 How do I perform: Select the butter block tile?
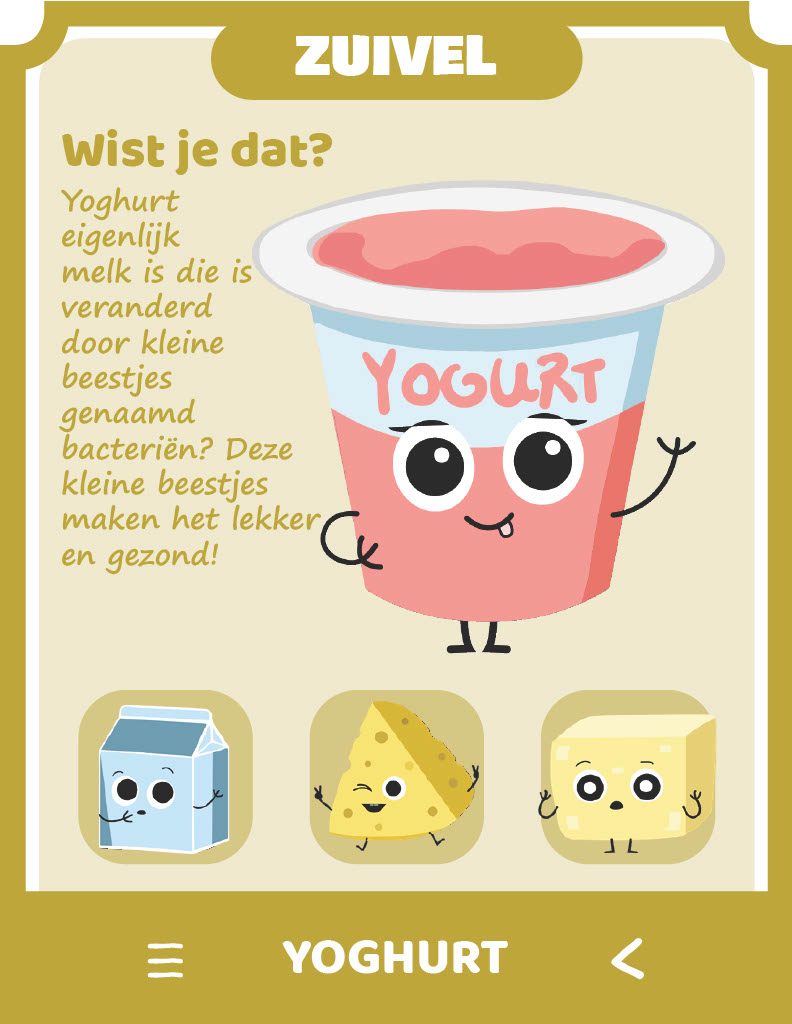click(x=628, y=777)
